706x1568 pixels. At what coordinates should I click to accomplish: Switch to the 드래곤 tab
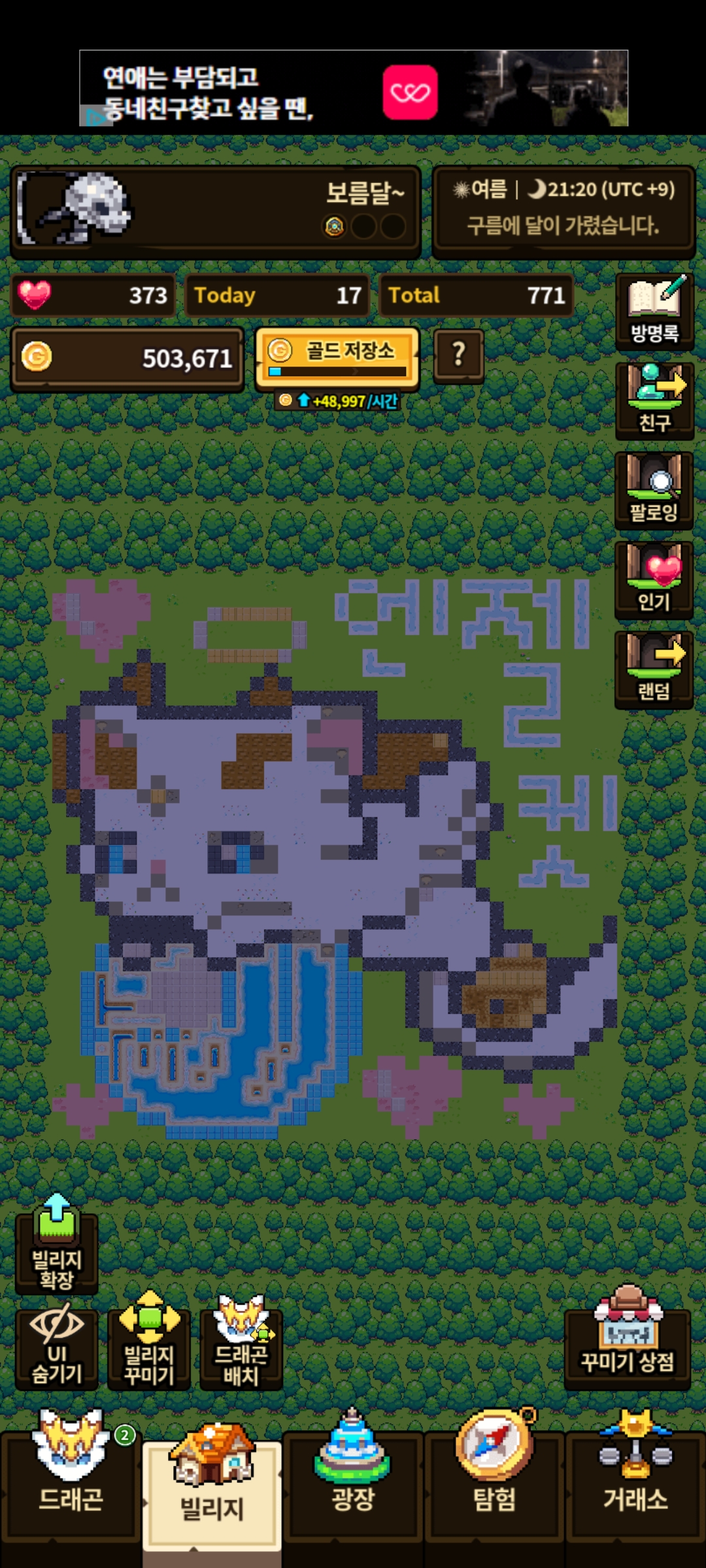[71, 1482]
